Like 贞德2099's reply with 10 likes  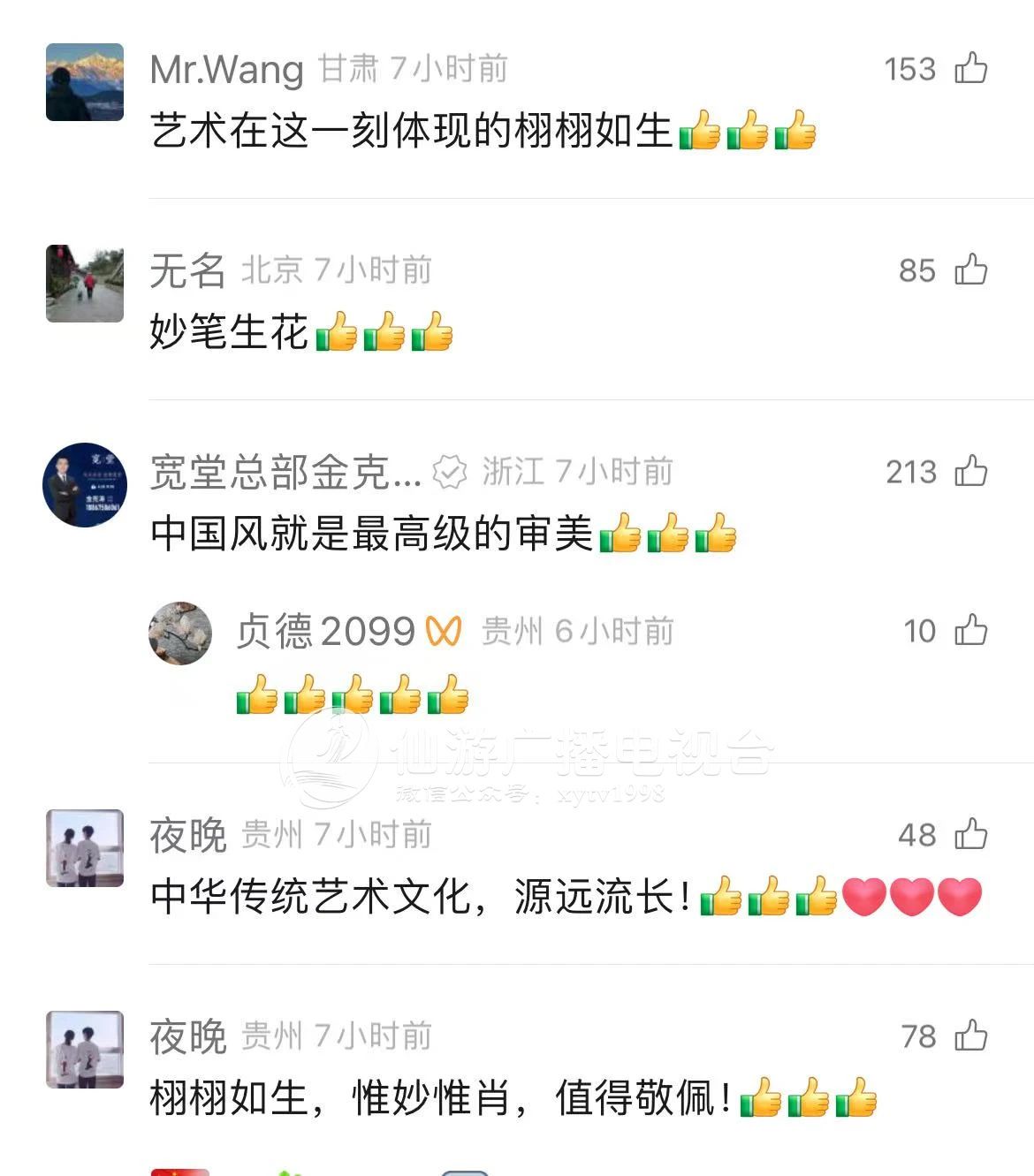pyautogui.click(x=970, y=630)
